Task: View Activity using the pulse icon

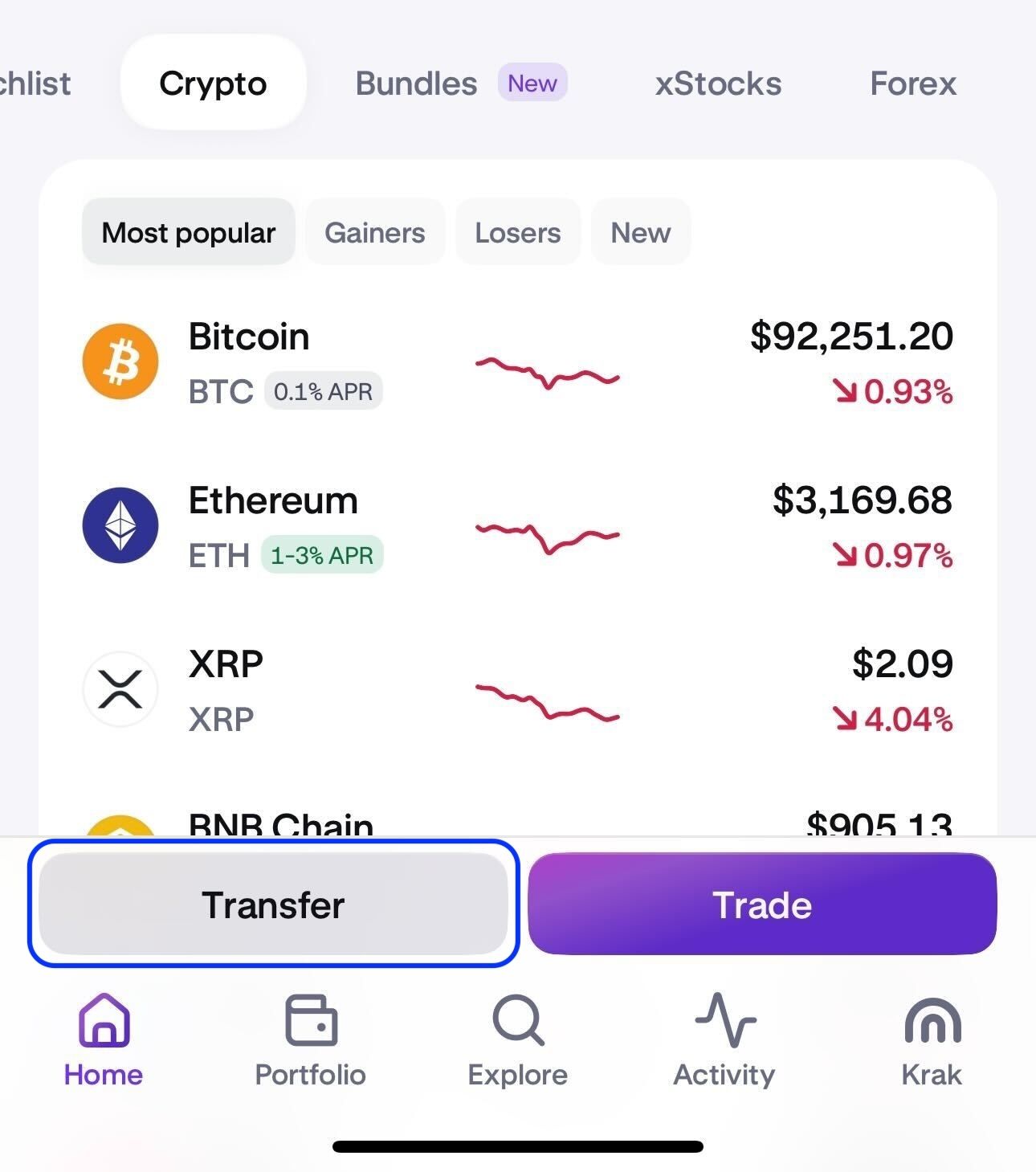Action: (x=724, y=1020)
